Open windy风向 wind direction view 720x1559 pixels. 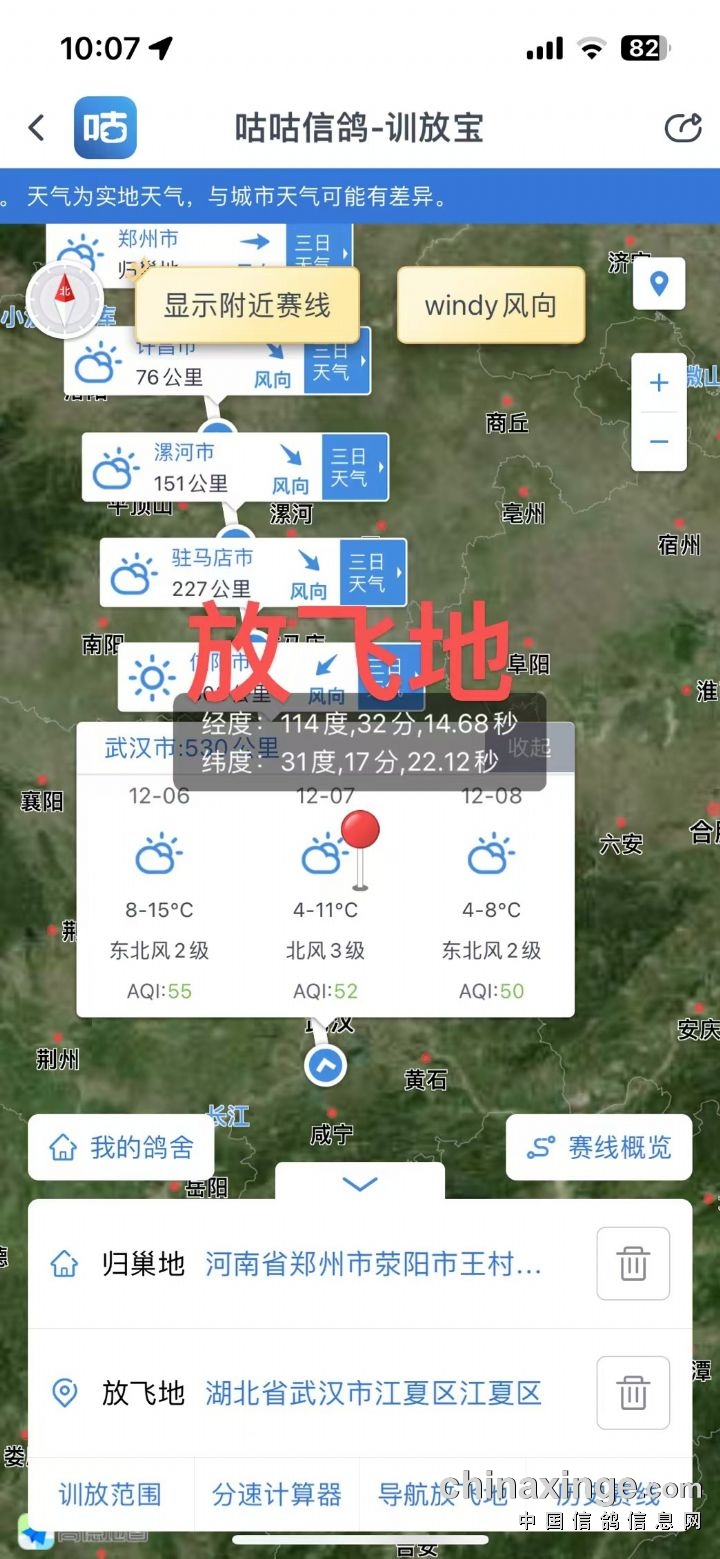coord(490,305)
